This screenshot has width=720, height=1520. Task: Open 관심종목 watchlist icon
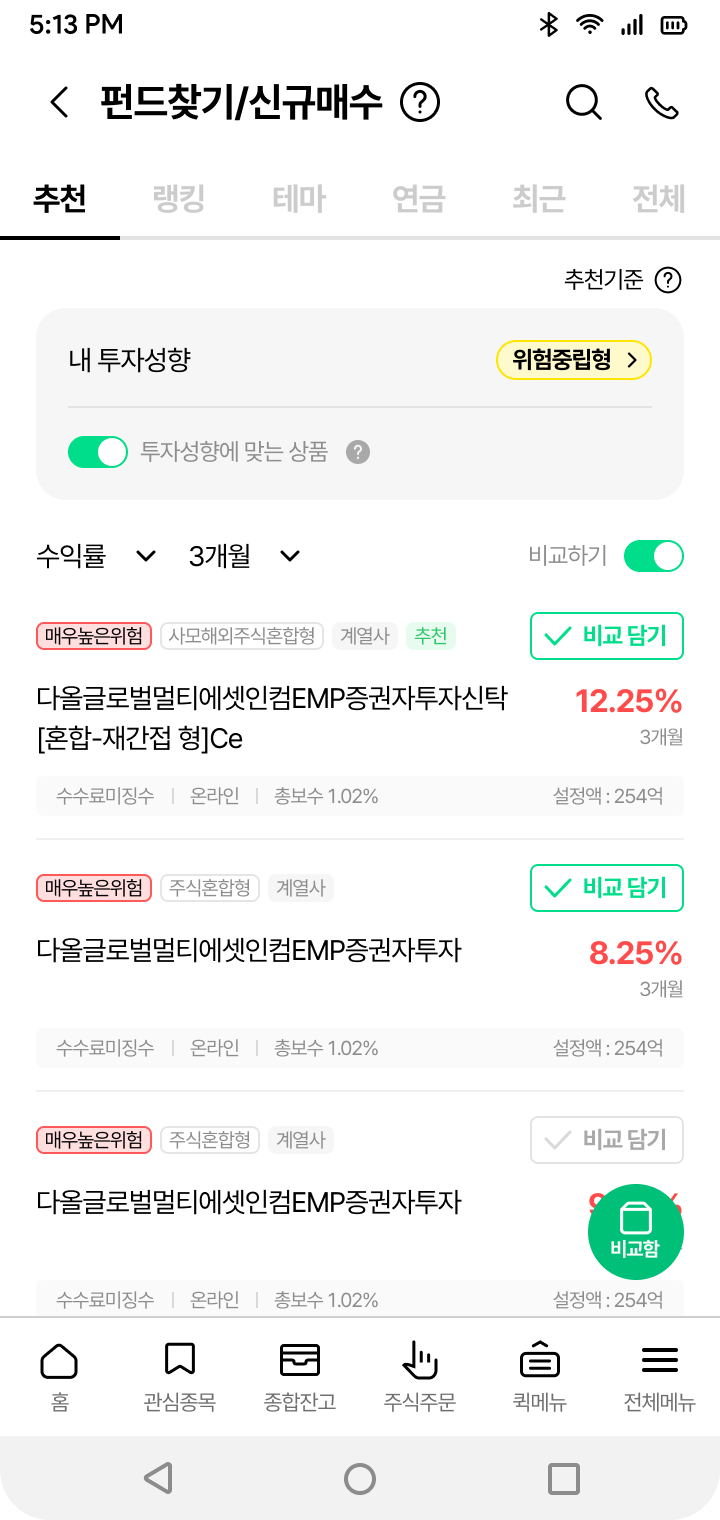[x=179, y=1377]
